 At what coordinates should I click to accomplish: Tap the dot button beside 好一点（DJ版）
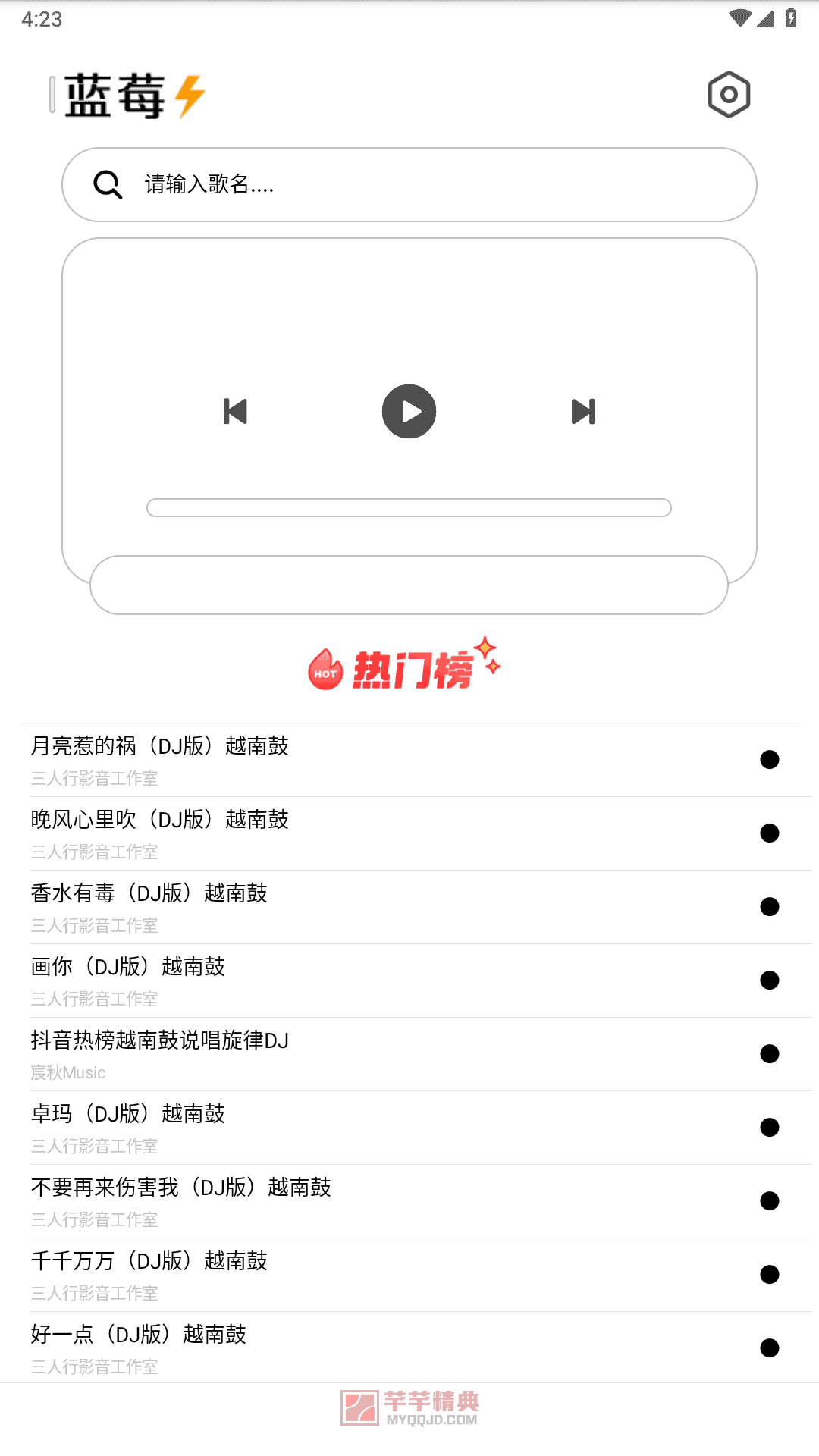[x=770, y=1348]
